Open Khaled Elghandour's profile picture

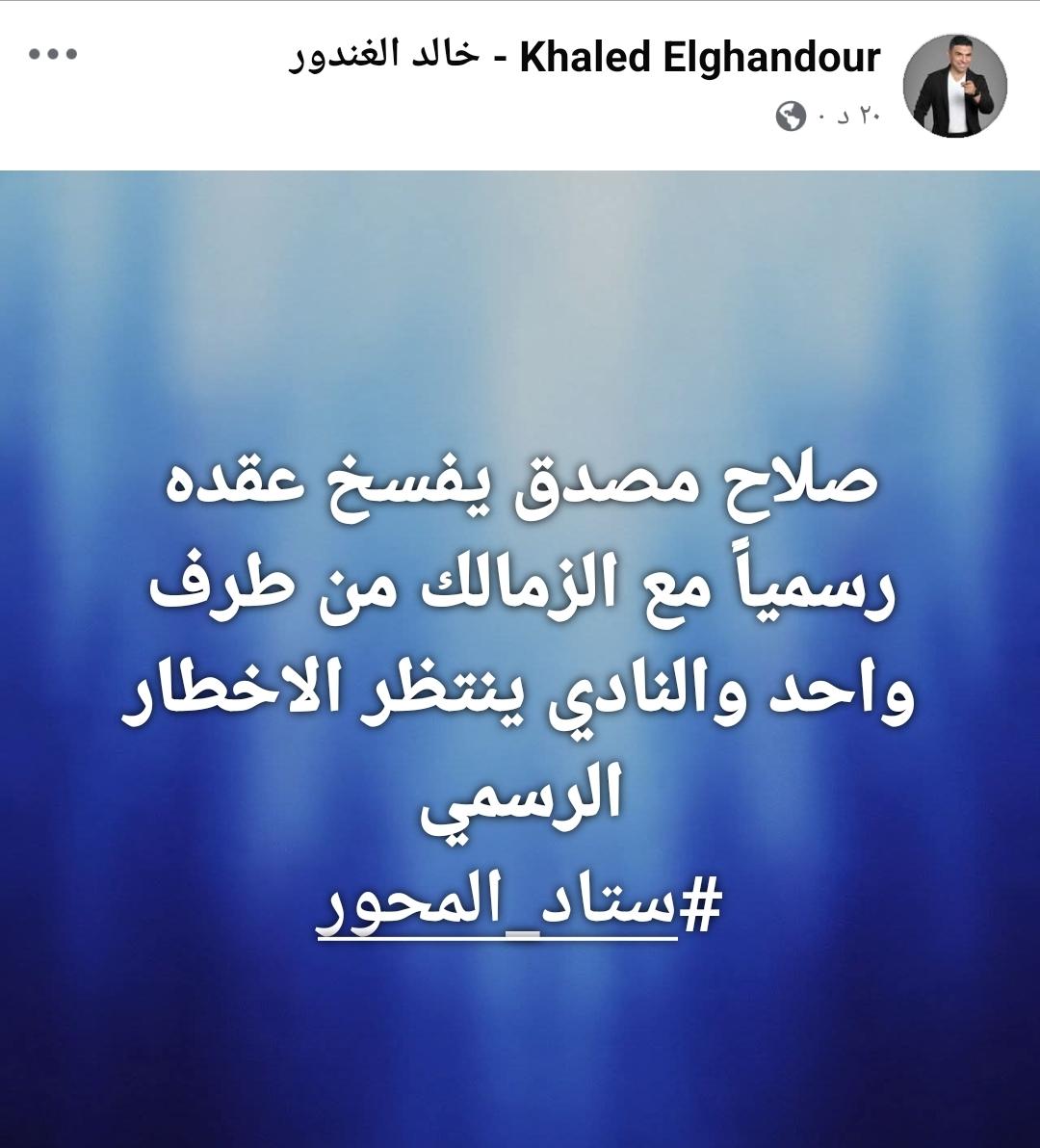[953, 87]
